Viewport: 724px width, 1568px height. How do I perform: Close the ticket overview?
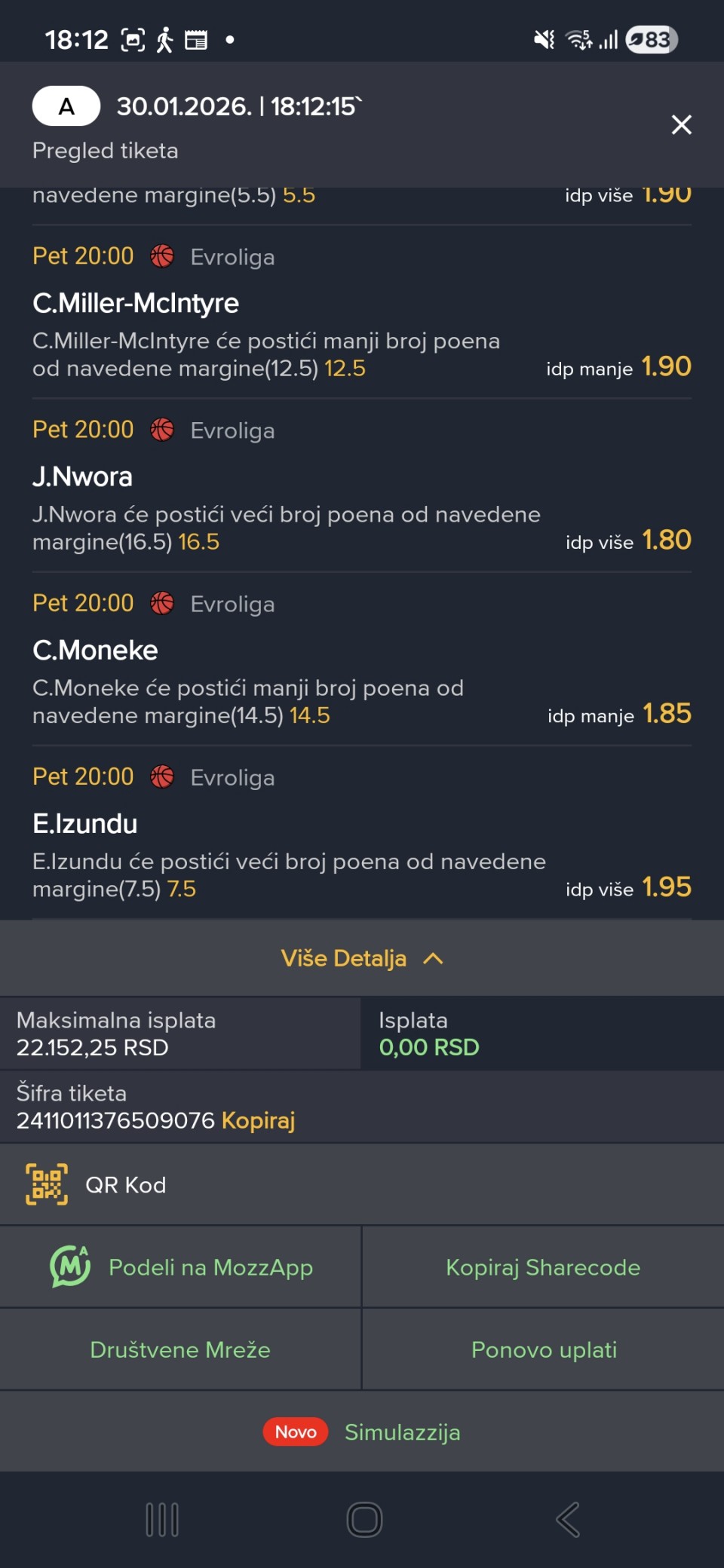[x=681, y=124]
